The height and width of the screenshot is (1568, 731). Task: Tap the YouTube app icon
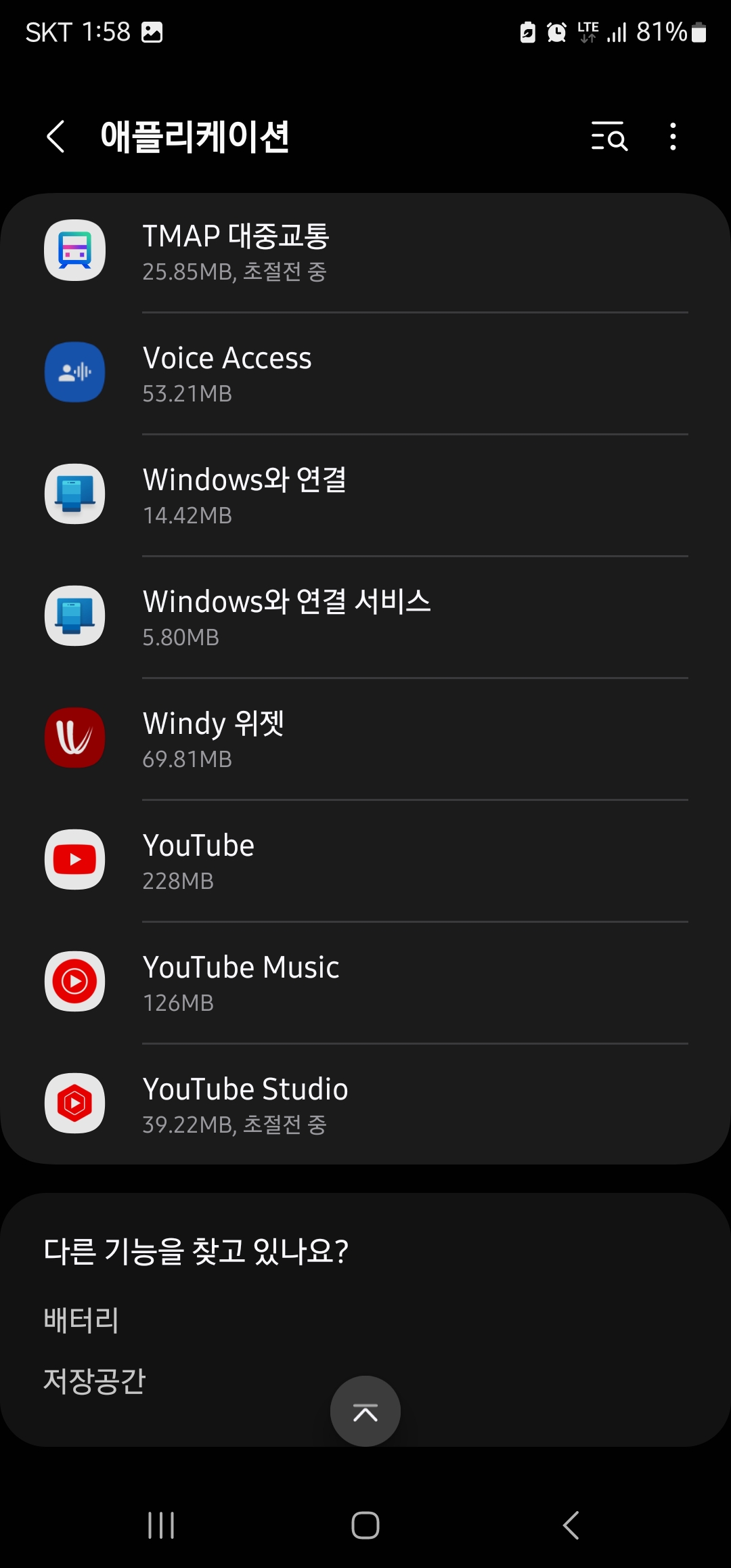[74, 859]
